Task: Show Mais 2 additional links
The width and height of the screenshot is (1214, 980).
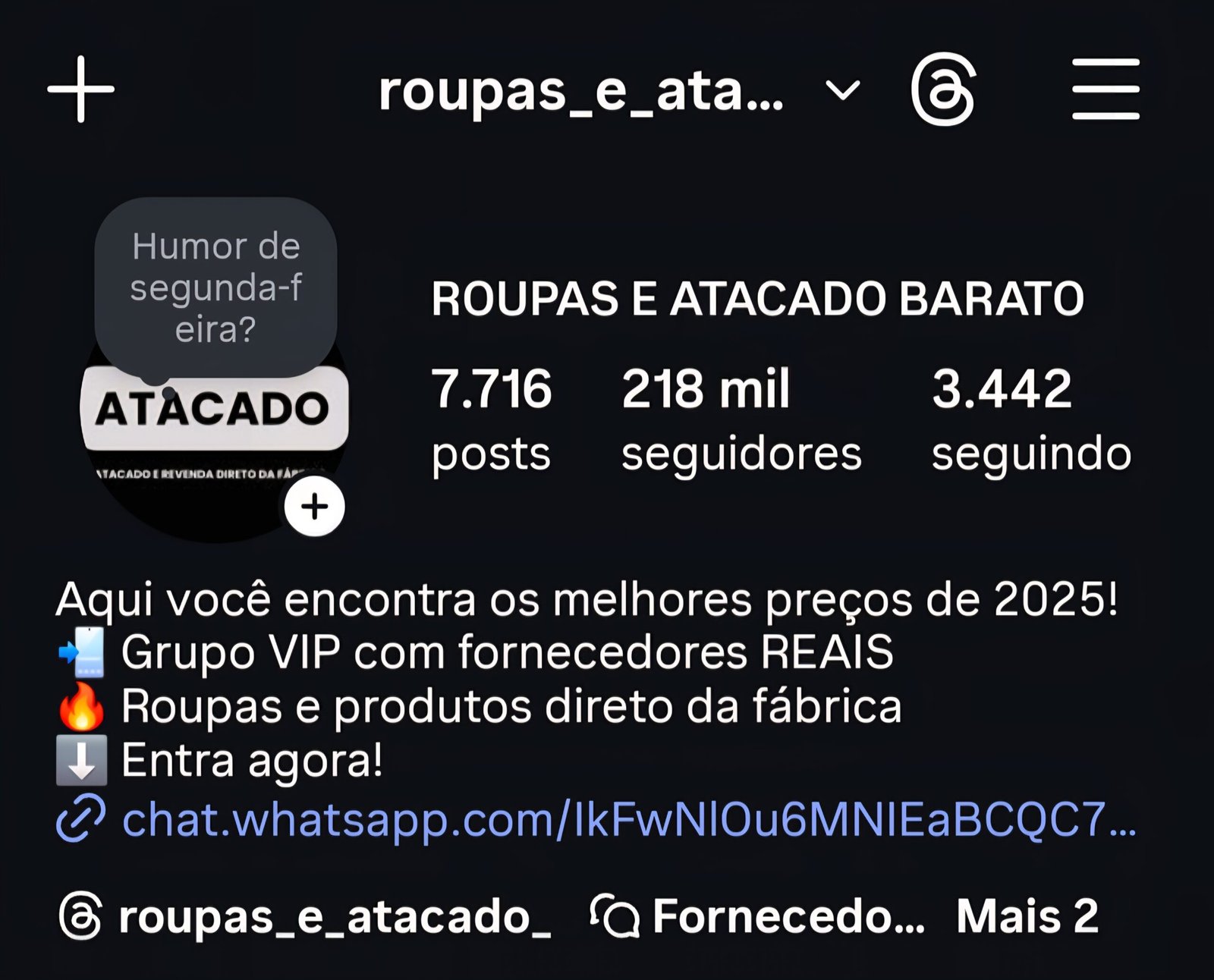Action: click(x=1027, y=916)
